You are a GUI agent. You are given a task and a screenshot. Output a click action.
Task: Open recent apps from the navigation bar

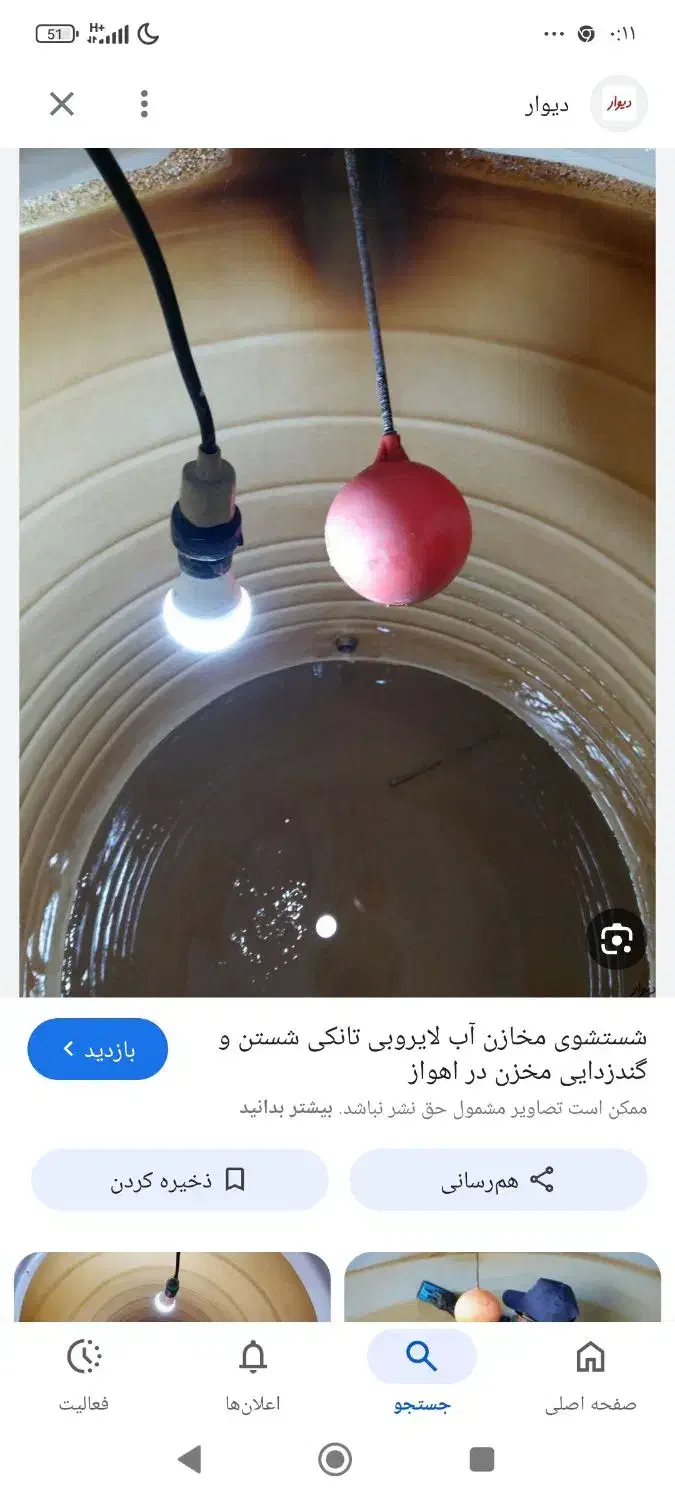pos(482,1460)
